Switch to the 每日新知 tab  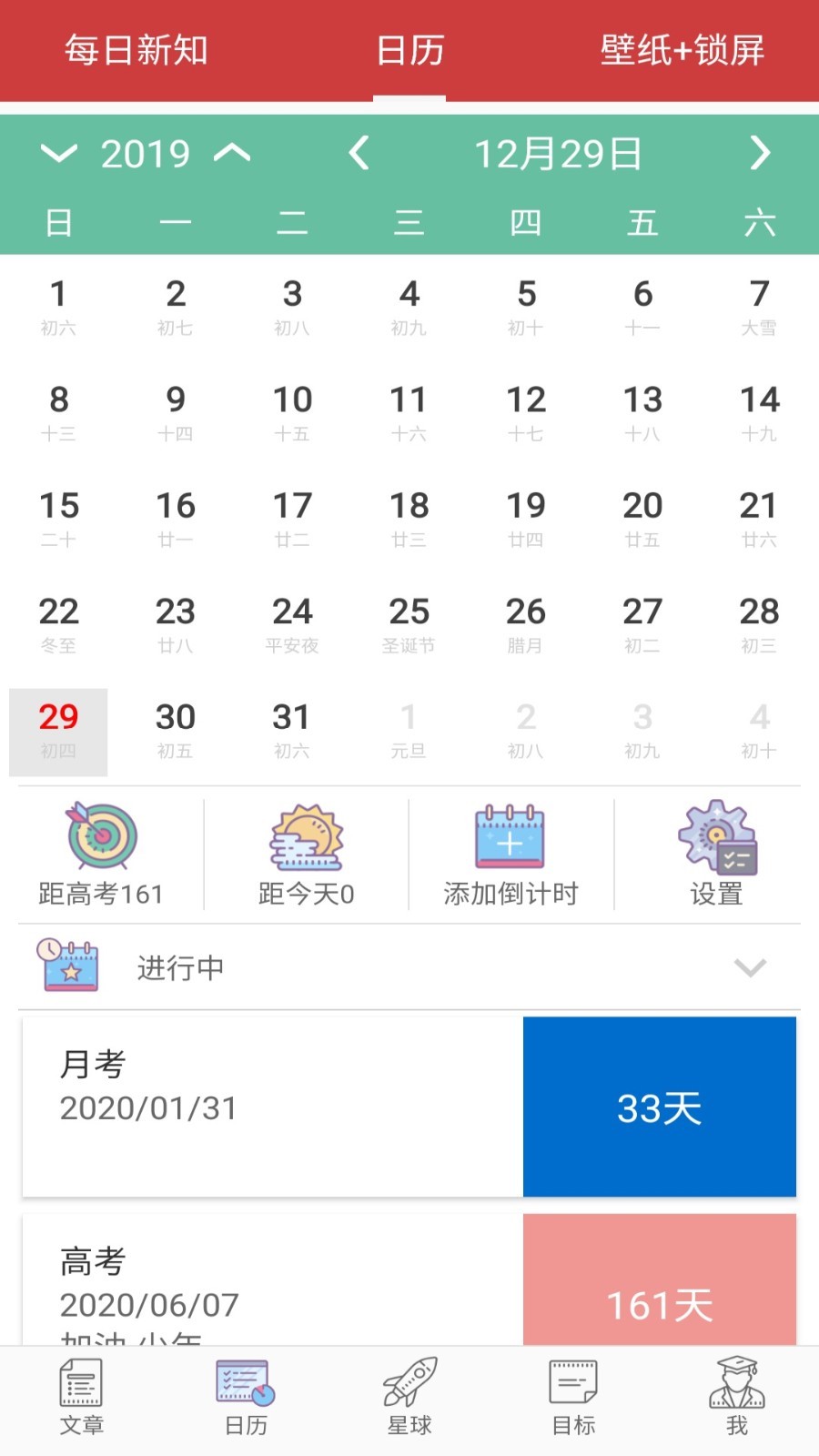tap(135, 51)
